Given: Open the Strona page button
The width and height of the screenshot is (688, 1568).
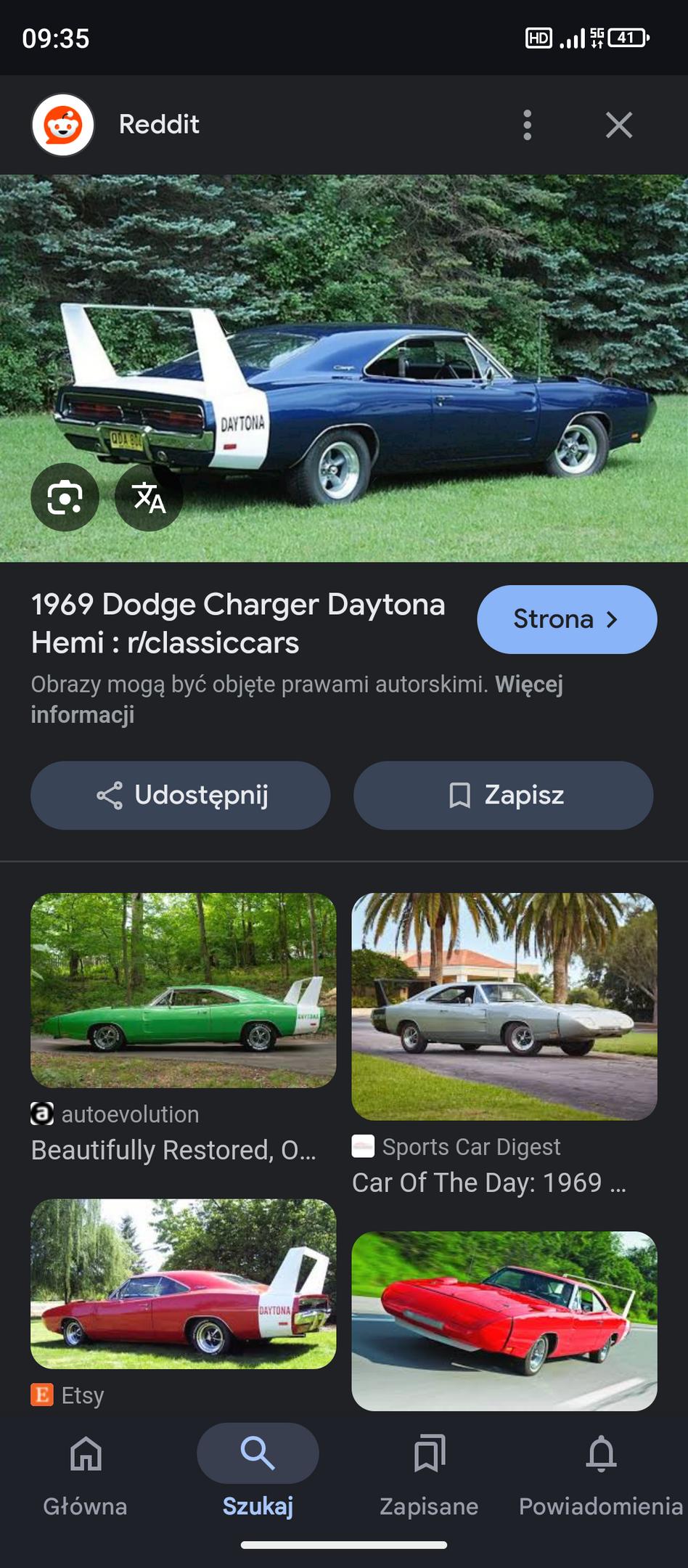Looking at the screenshot, I should point(566,619).
